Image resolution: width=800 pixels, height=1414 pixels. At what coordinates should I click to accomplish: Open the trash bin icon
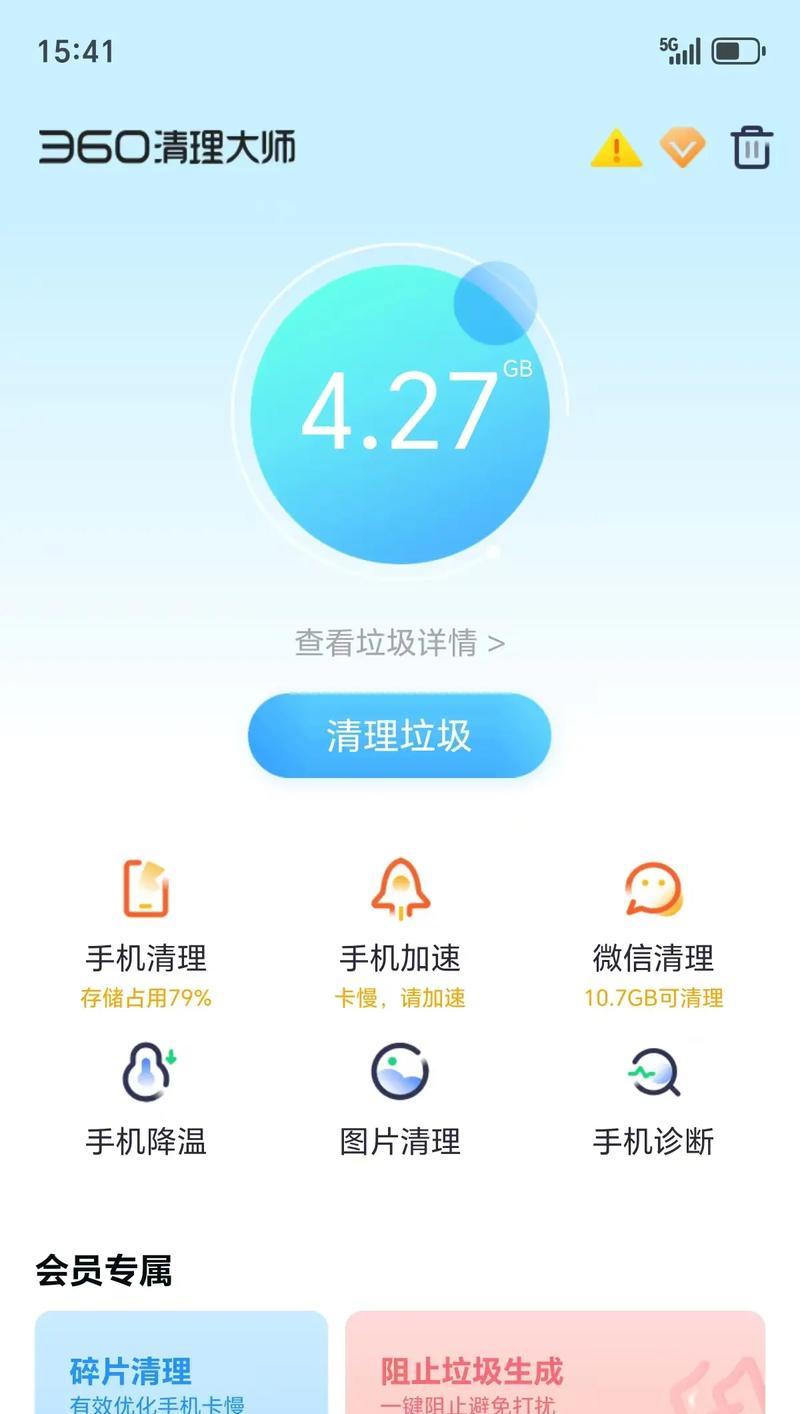[x=751, y=148]
